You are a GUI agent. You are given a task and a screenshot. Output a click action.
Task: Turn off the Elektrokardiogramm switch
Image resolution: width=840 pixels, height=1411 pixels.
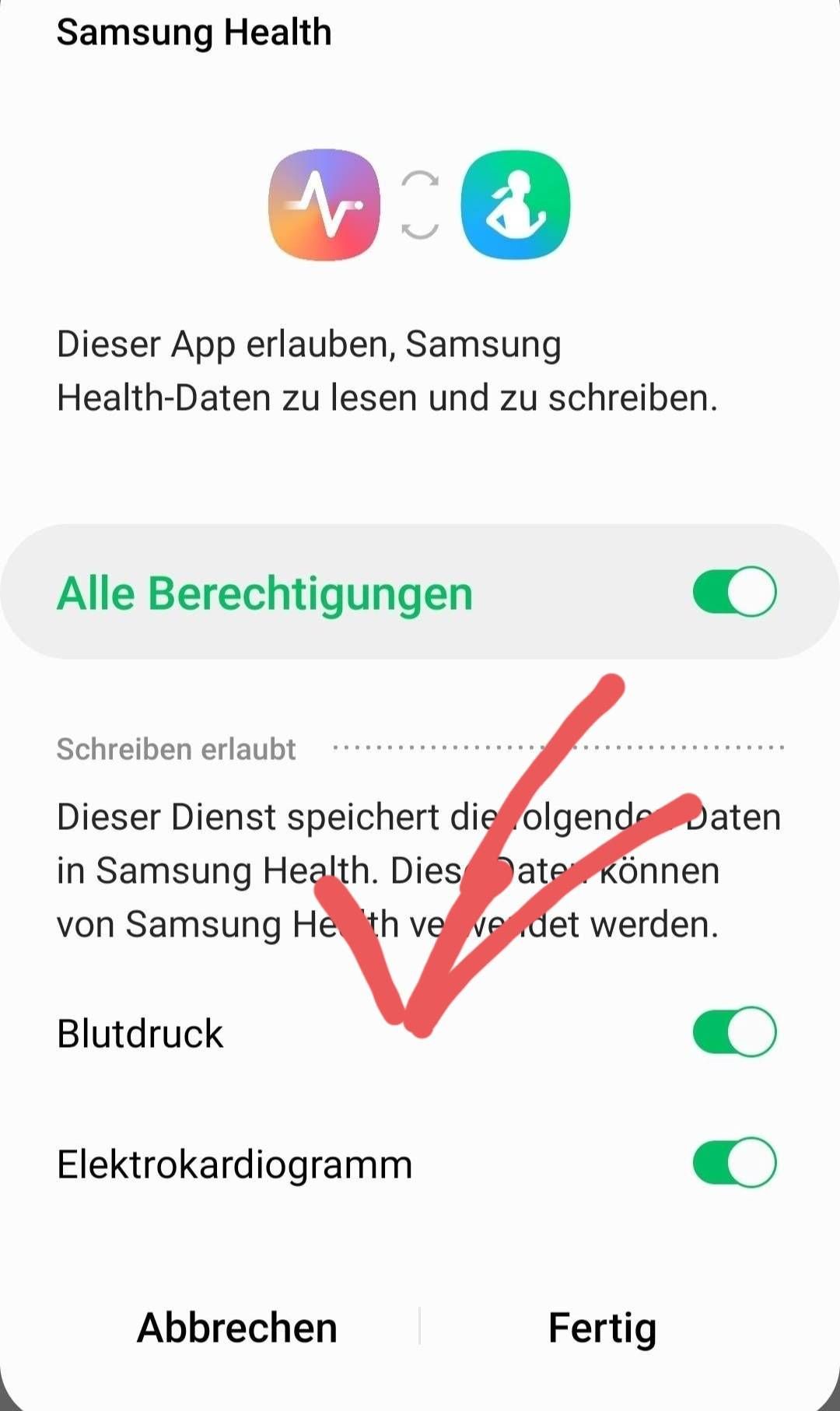pyautogui.click(x=734, y=1163)
